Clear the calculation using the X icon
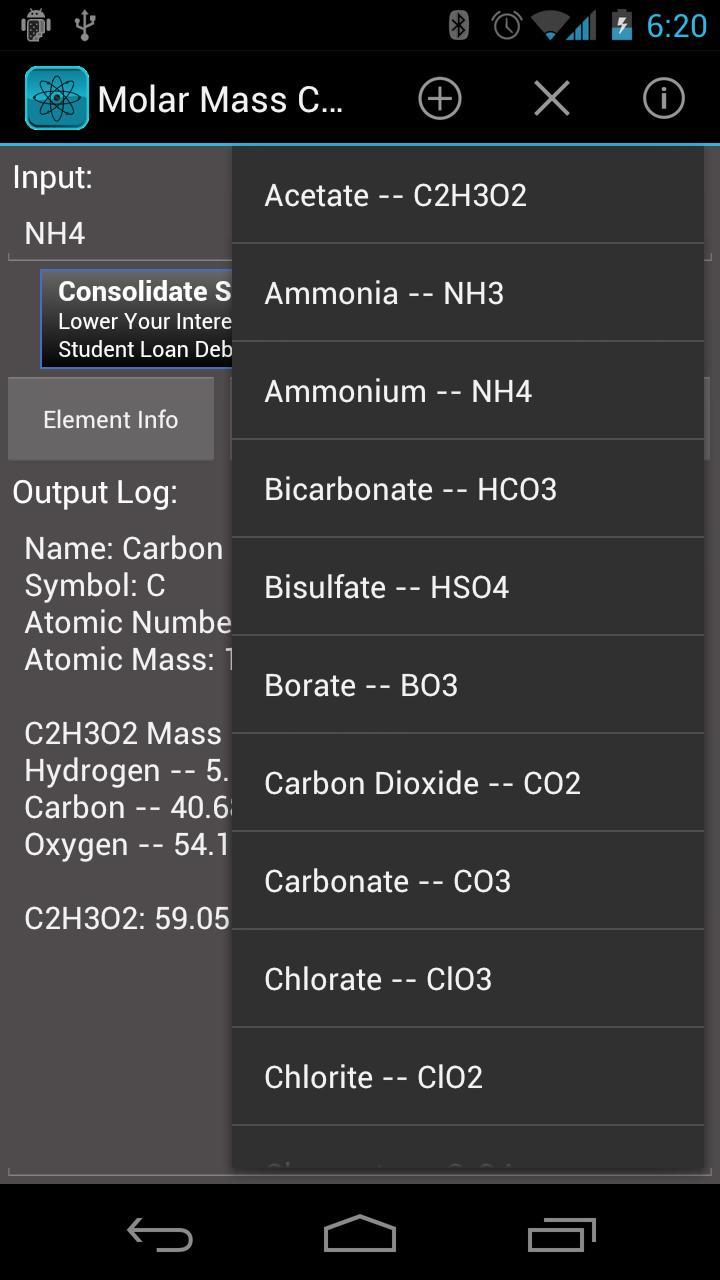Image resolution: width=720 pixels, height=1280 pixels. pyautogui.click(x=551, y=98)
